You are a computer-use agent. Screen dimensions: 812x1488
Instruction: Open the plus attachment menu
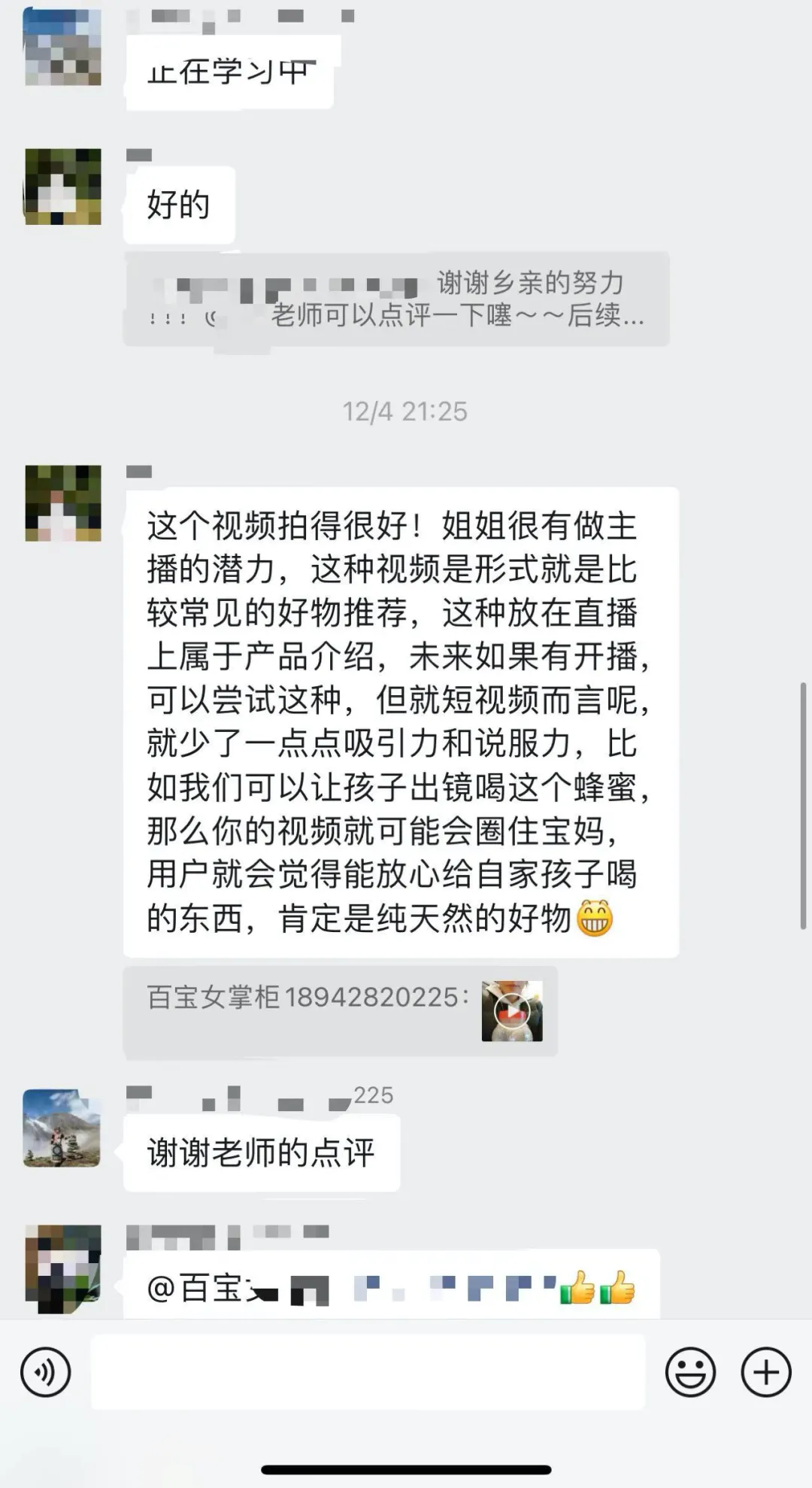pos(765,1372)
